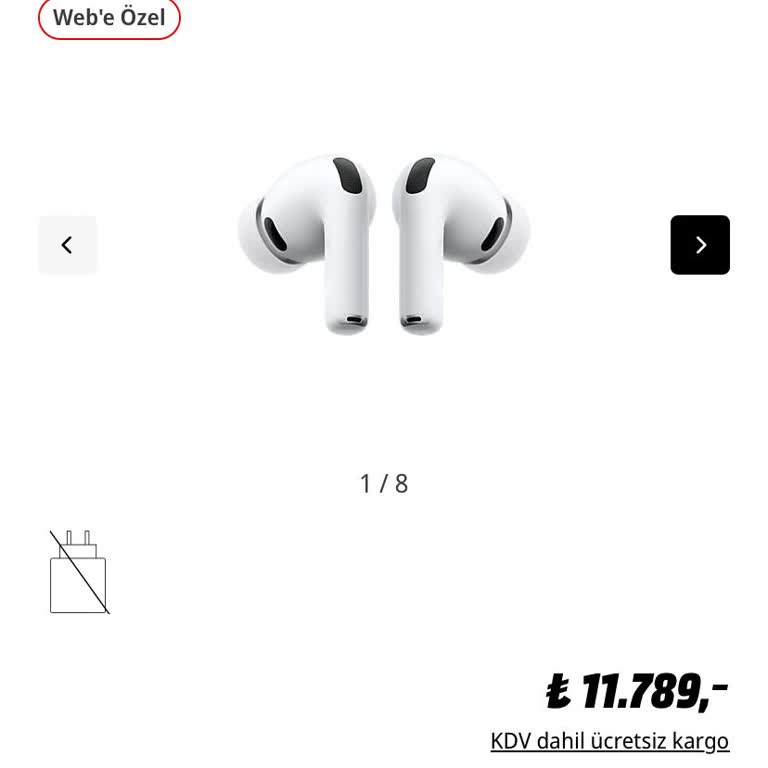Go to the next product image
768x768 pixels.
click(x=699, y=245)
